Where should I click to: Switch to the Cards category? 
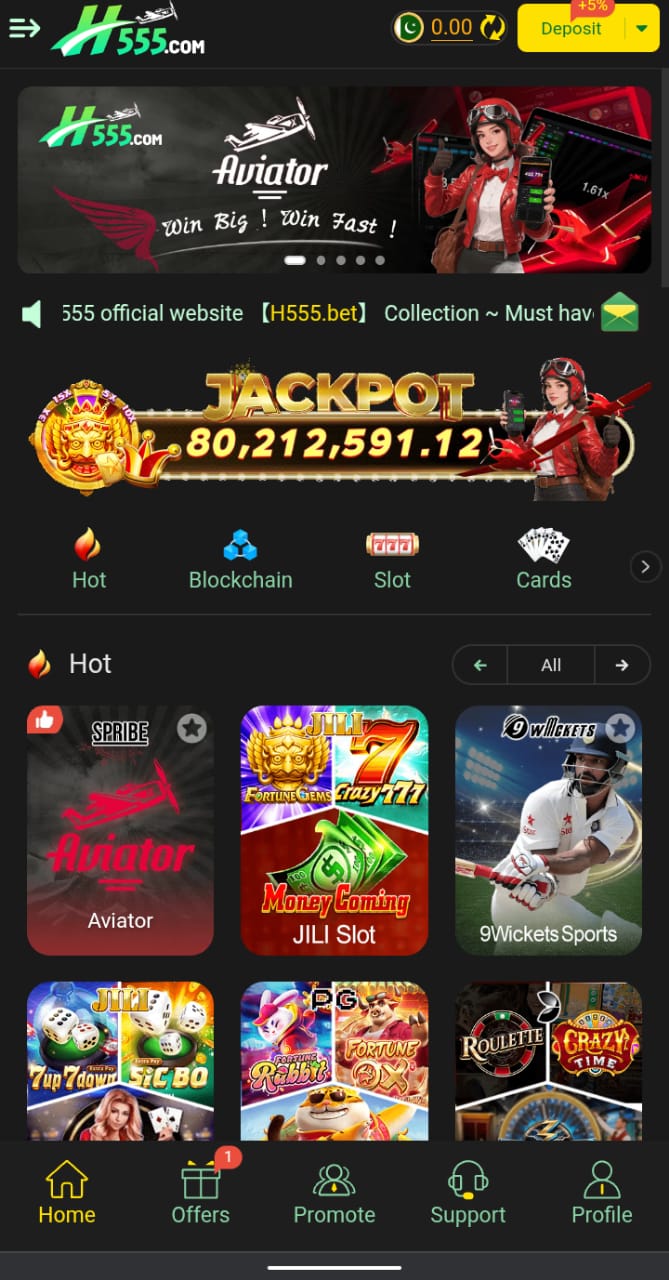coord(543,560)
